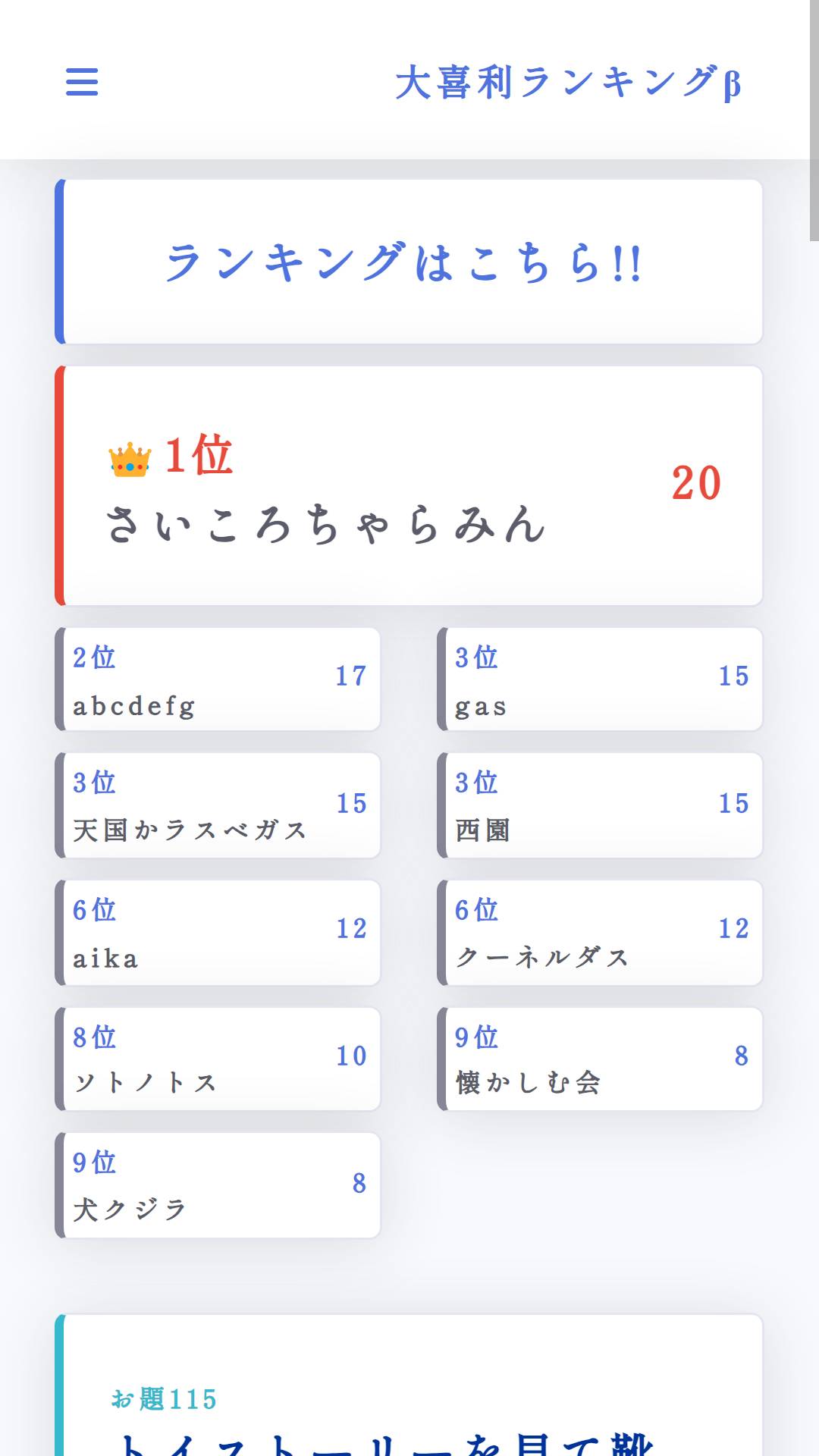819x1456 pixels.
Task: Select the 2位 abcdefg card
Action: 218,679
